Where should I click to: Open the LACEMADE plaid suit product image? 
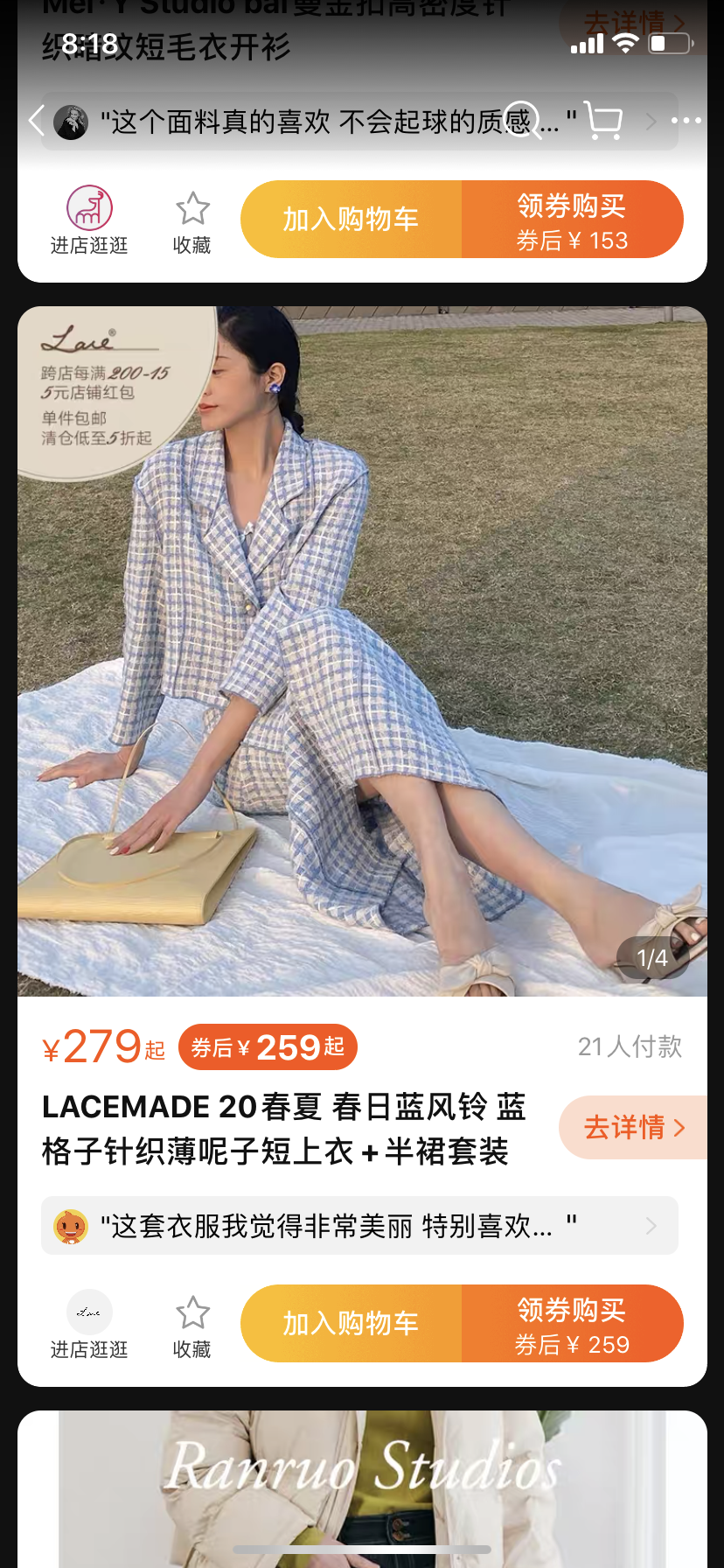tap(362, 651)
